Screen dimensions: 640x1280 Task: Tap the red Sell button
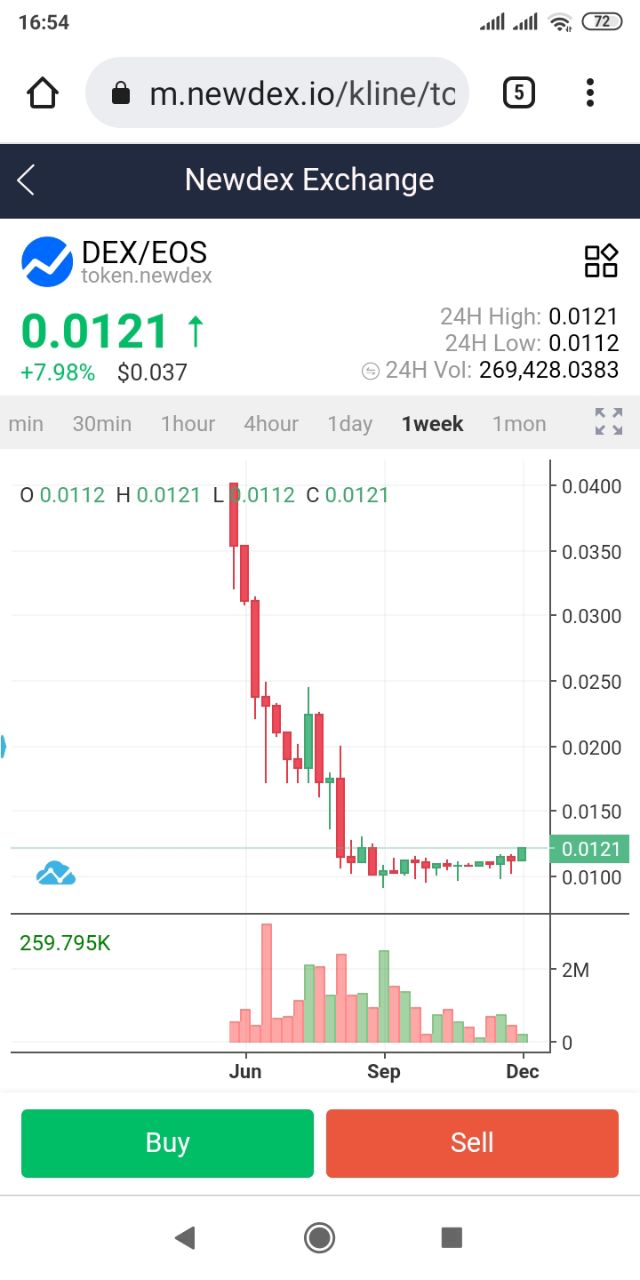click(x=472, y=1143)
